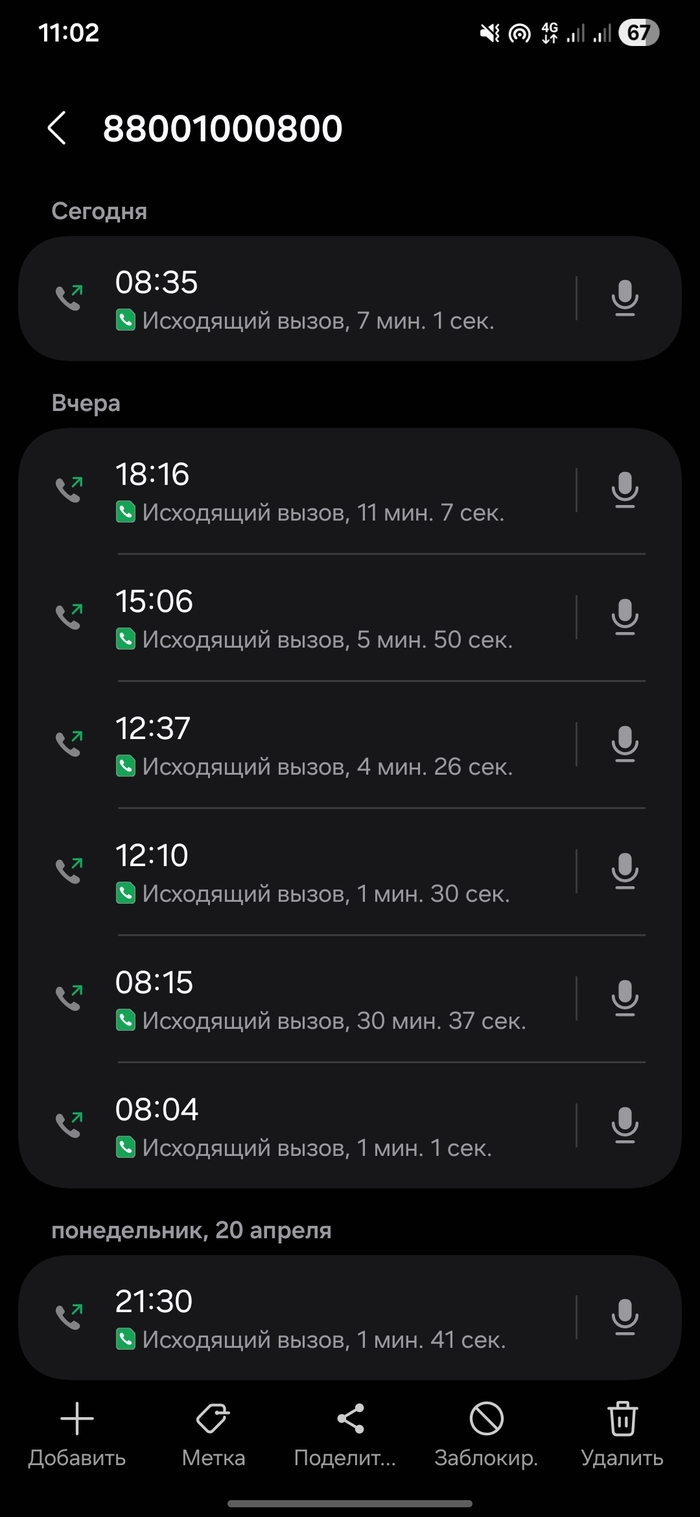Tap Добавить to add the number
This screenshot has width=700, height=1517.
click(x=77, y=1434)
